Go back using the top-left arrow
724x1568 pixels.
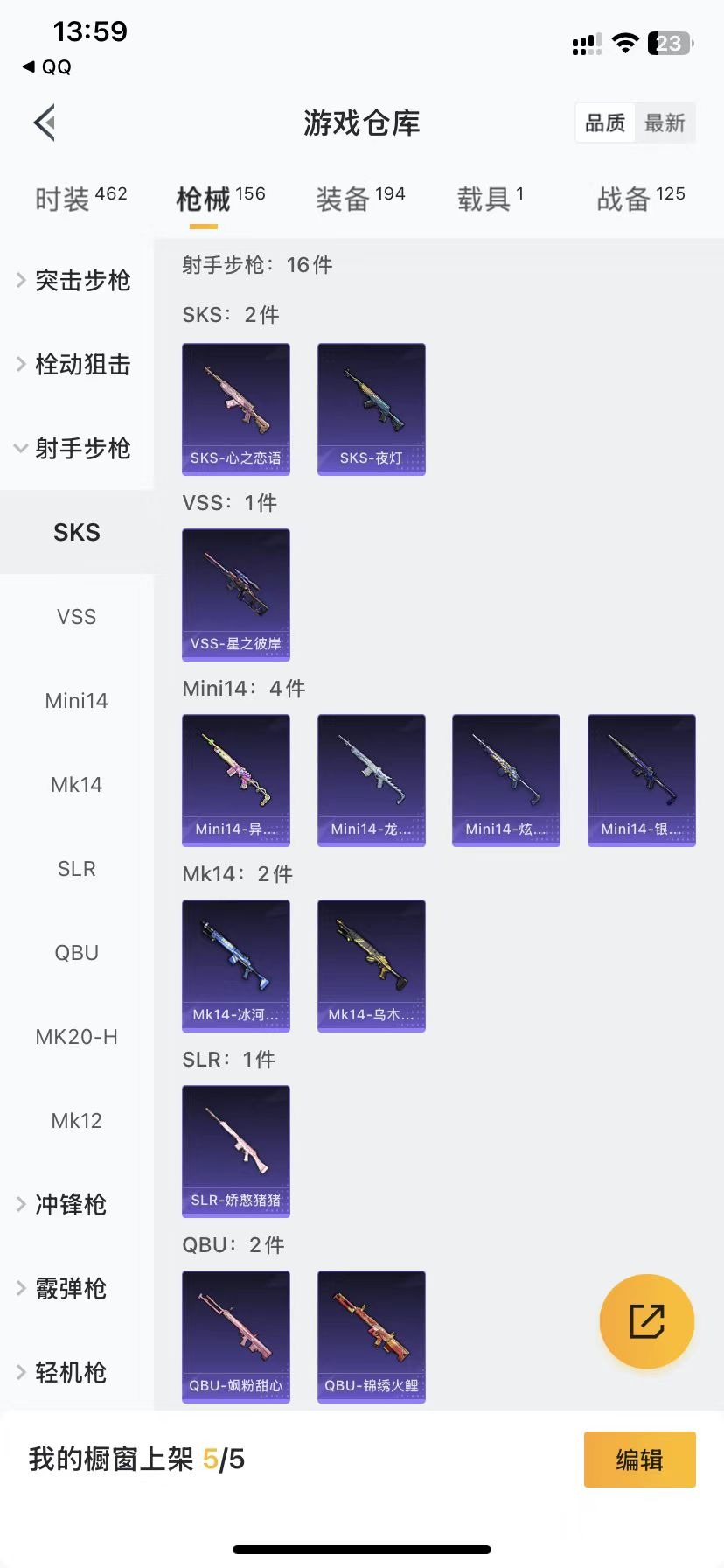(45, 122)
